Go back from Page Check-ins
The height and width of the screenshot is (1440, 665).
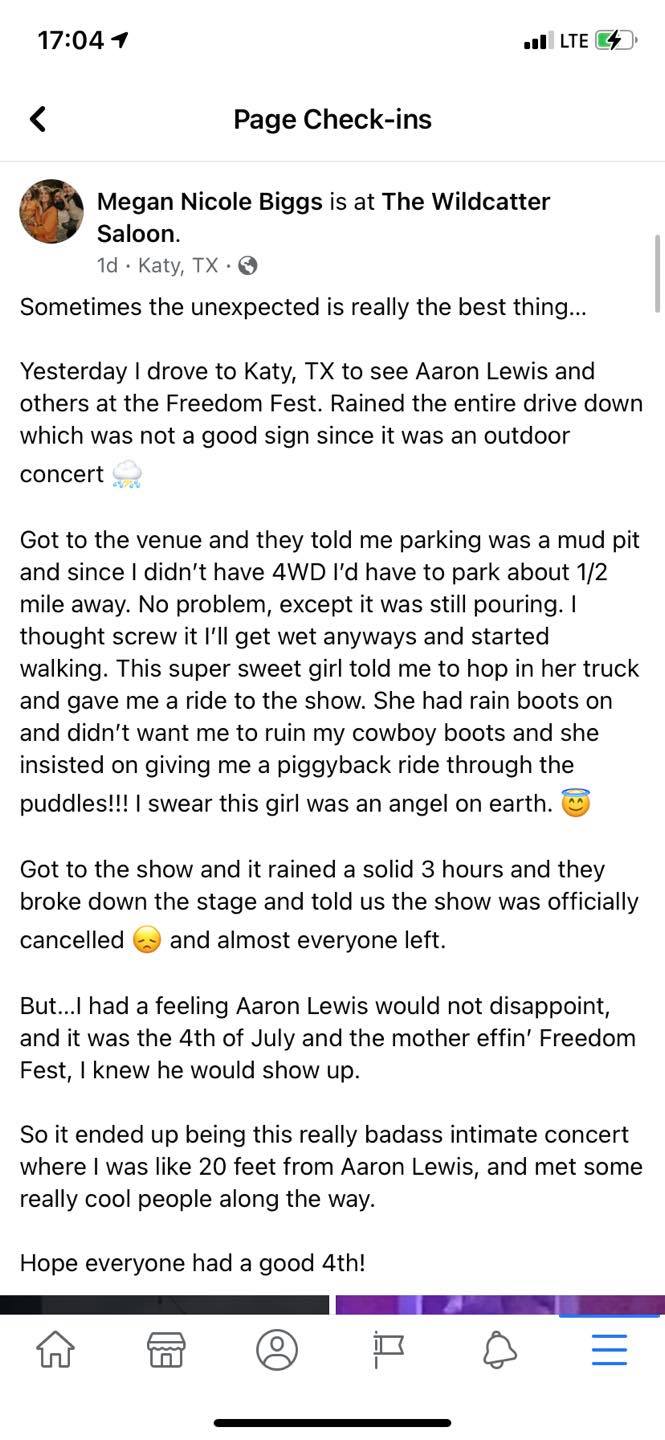click(x=38, y=120)
